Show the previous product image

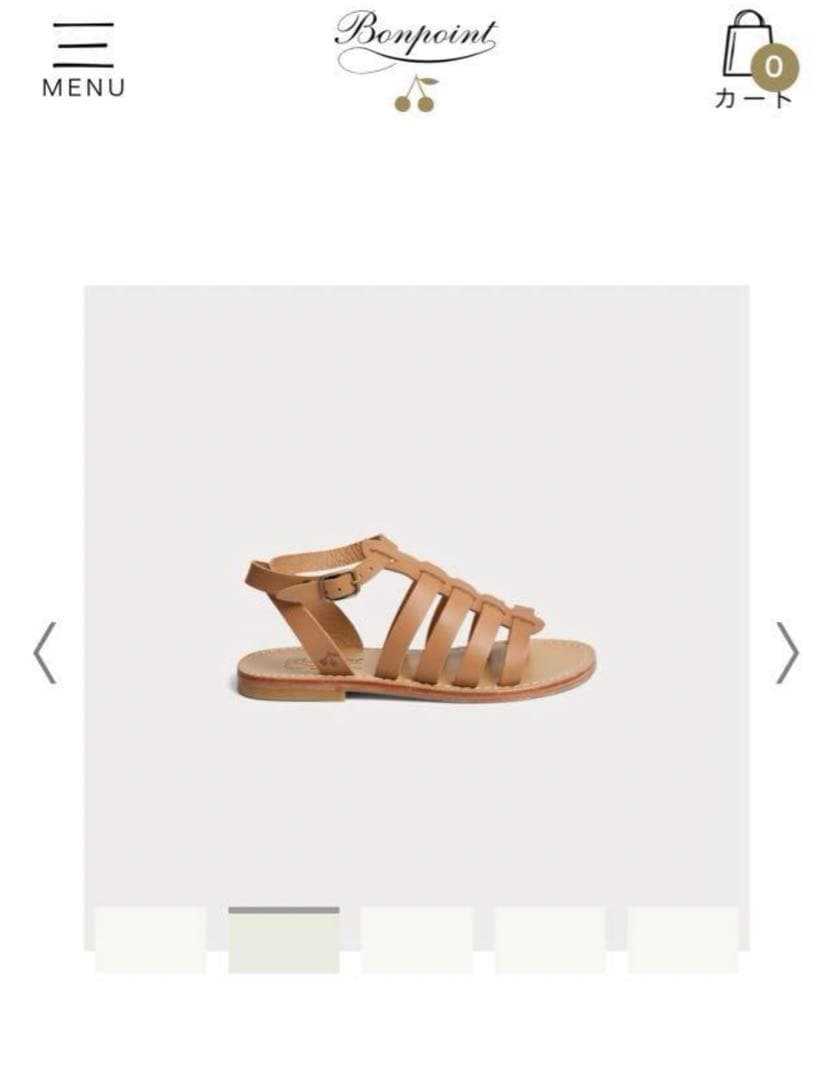(x=45, y=652)
